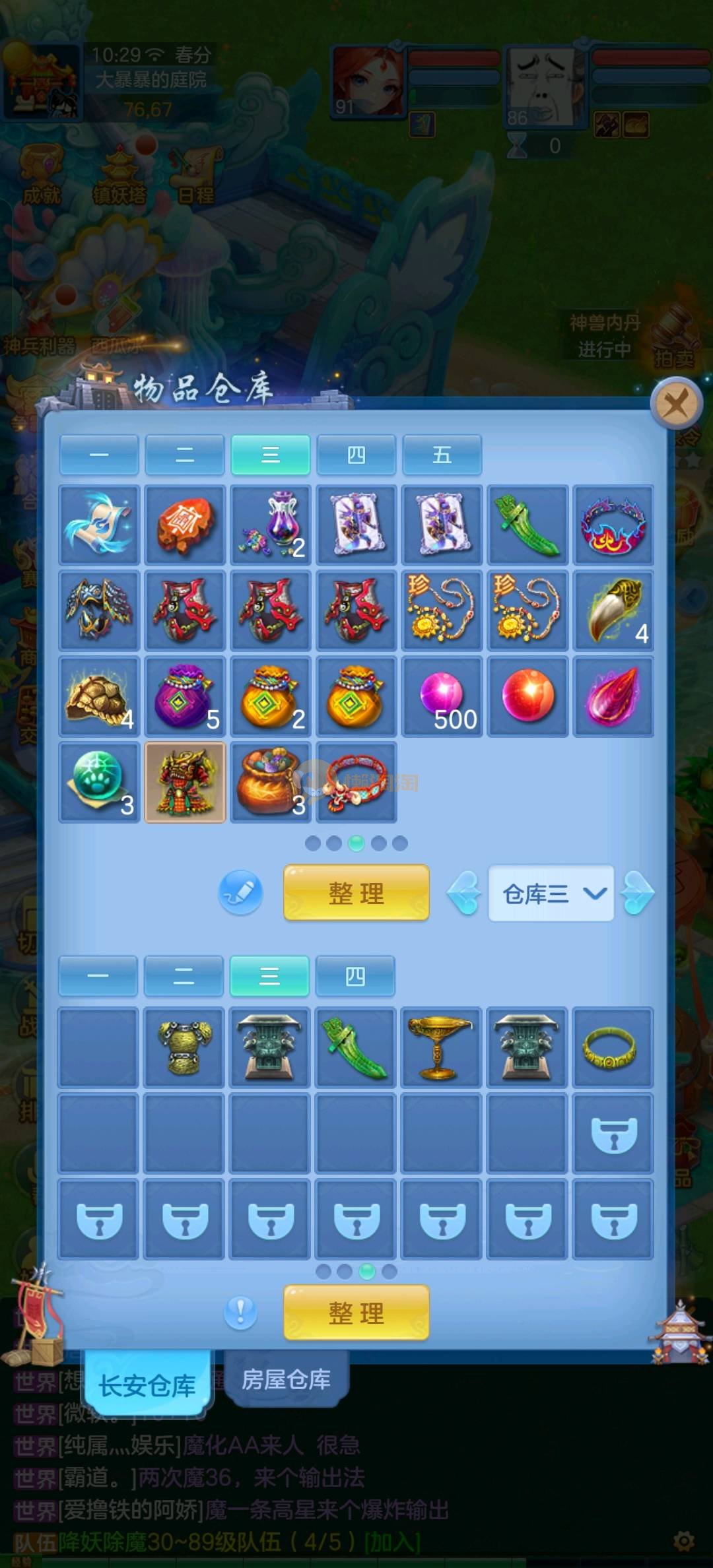This screenshot has width=713, height=1568.
Task: Switch to warehouse page 五
Action: (x=442, y=455)
